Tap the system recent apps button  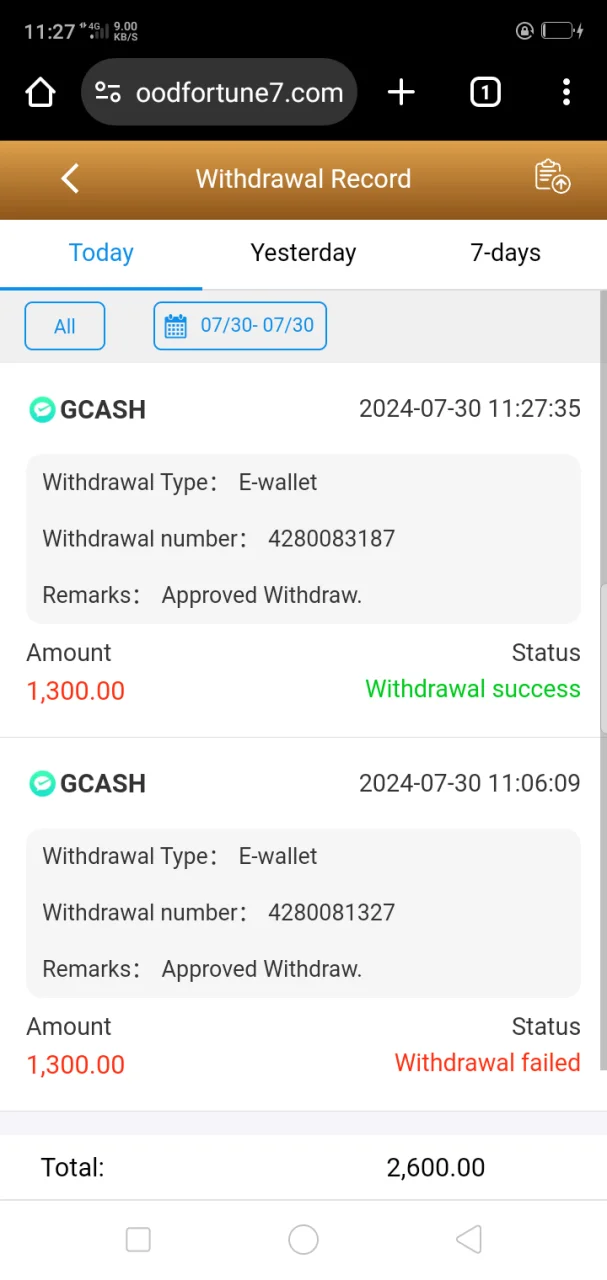[138, 1240]
